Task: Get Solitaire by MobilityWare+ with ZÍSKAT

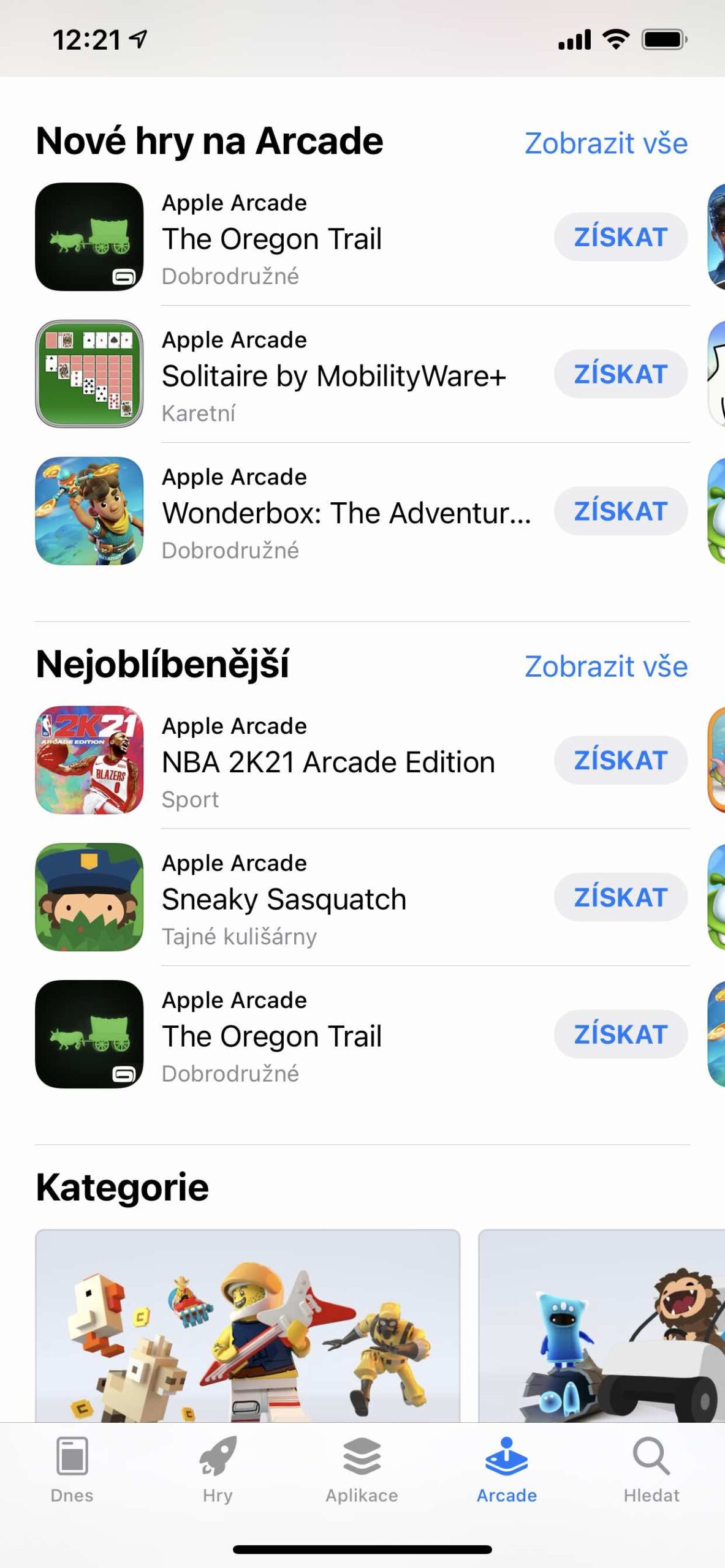Action: [620, 374]
